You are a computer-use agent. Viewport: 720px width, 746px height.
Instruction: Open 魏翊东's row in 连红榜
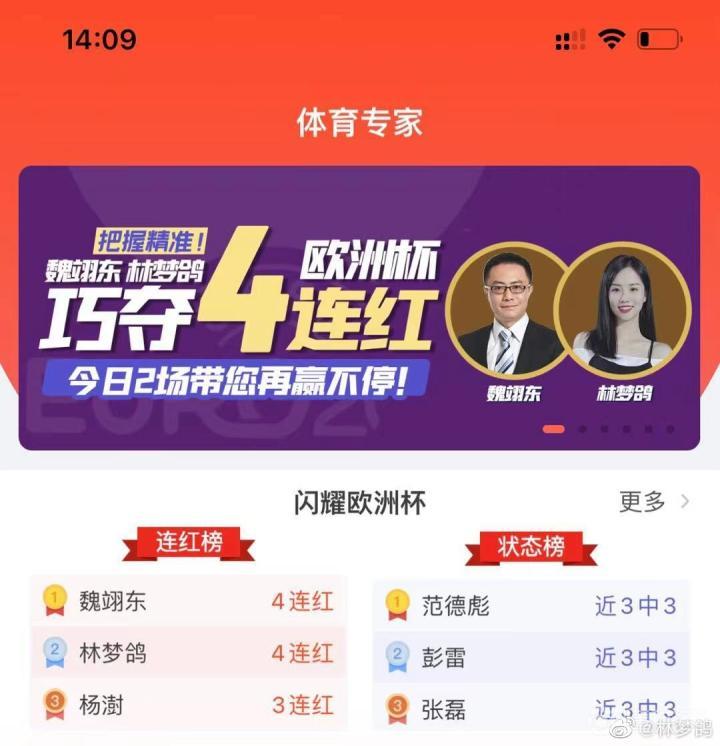(189, 602)
